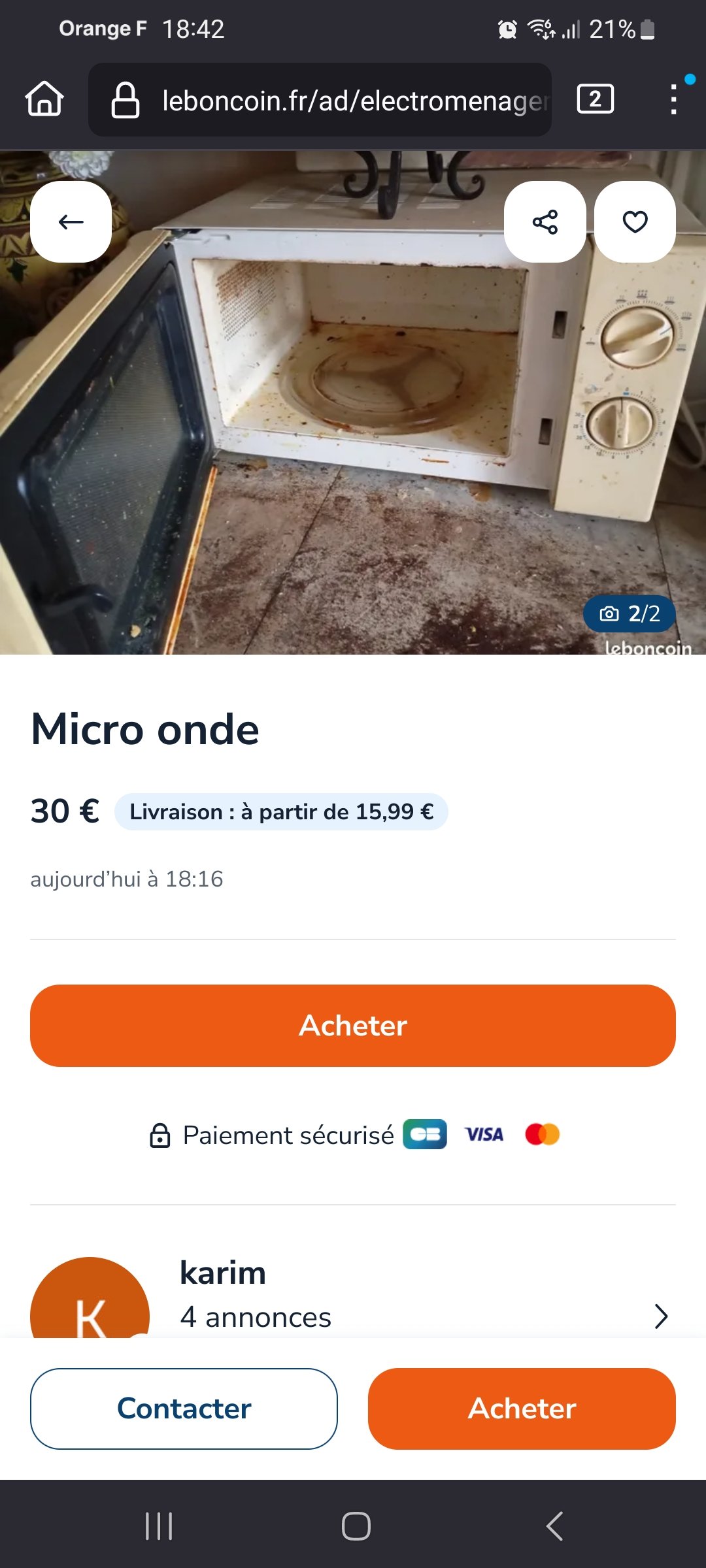Tap the Acheter button

[x=353, y=1026]
